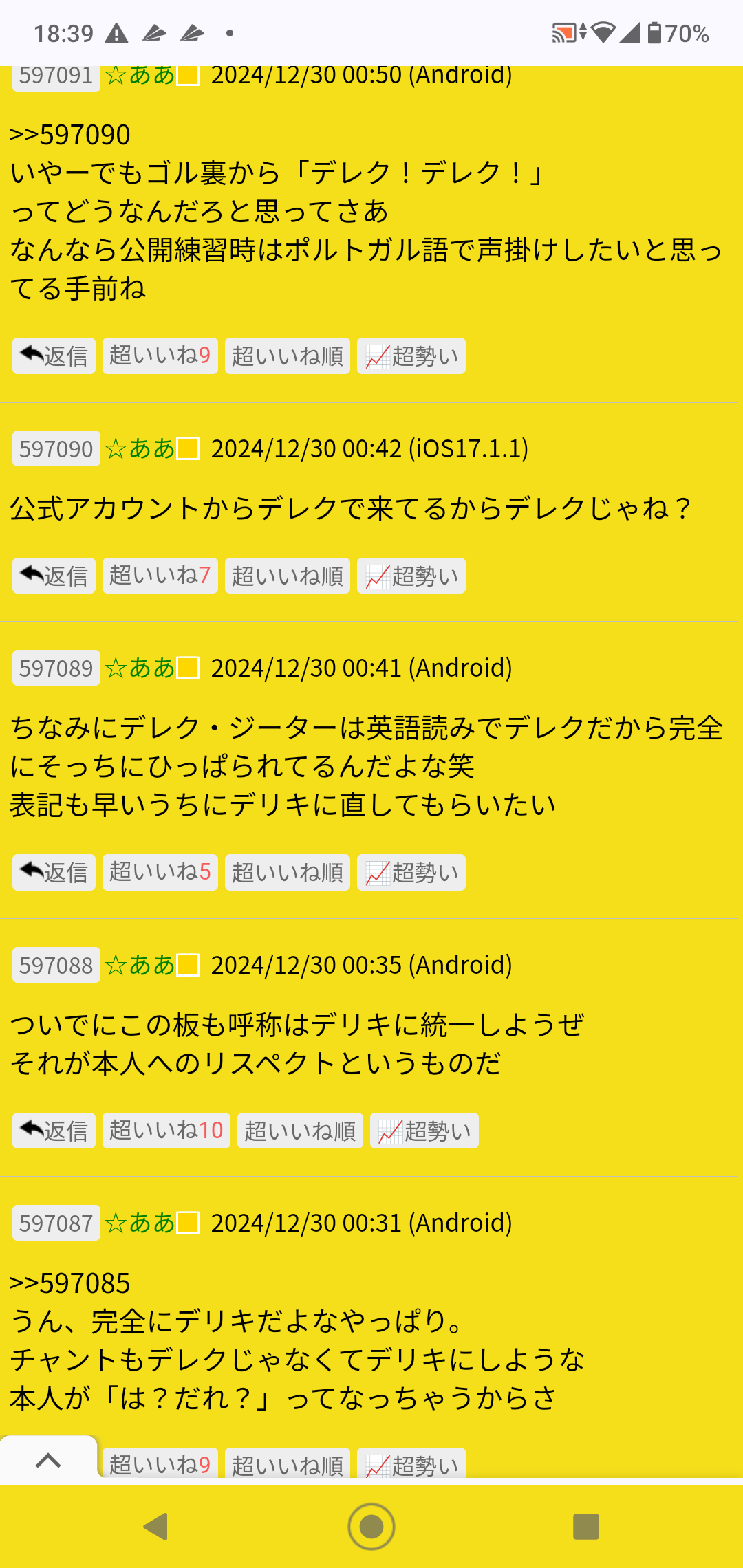Screen dimensions: 743x1568
Task: Give 超いいね to post 597090
Action: click(160, 576)
